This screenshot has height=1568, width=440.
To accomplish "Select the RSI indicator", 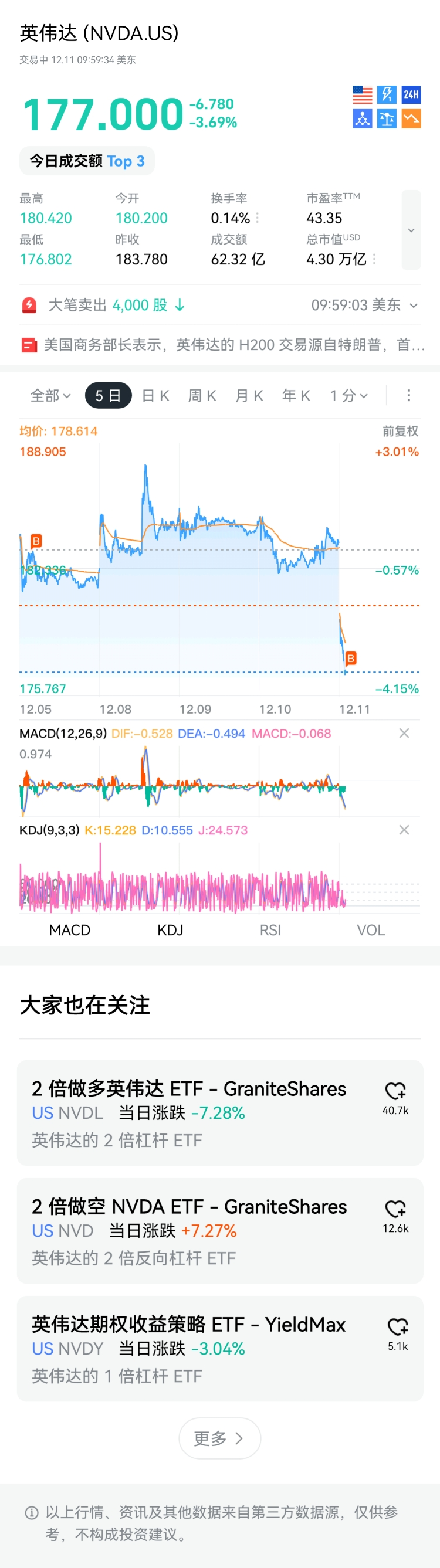I will point(270,930).
